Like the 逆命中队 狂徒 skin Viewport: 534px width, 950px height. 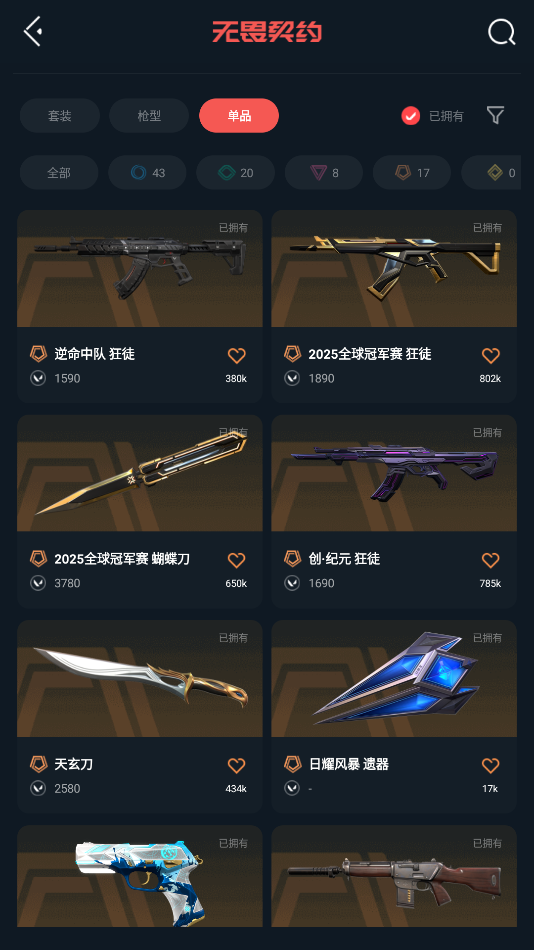236,355
